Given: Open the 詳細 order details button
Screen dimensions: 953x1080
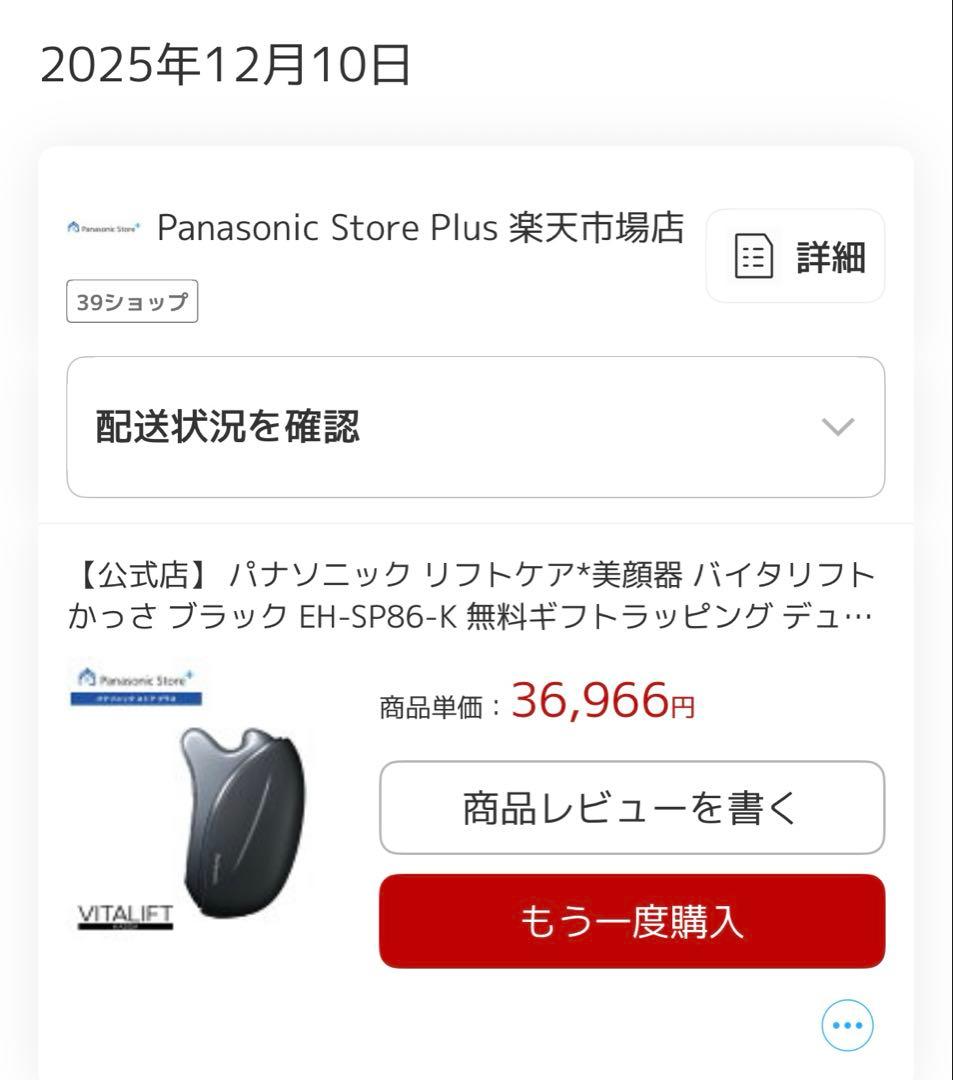Looking at the screenshot, I should pos(795,256).
